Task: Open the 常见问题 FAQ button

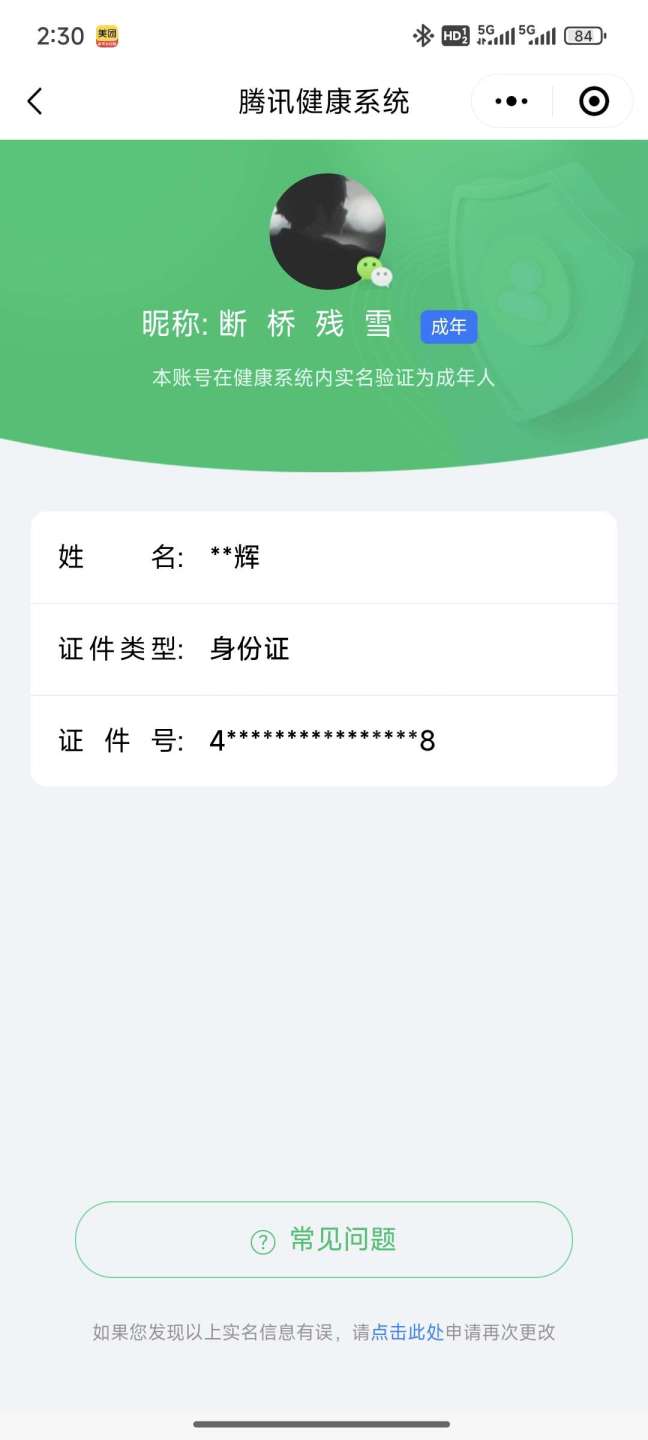Action: coord(324,1240)
